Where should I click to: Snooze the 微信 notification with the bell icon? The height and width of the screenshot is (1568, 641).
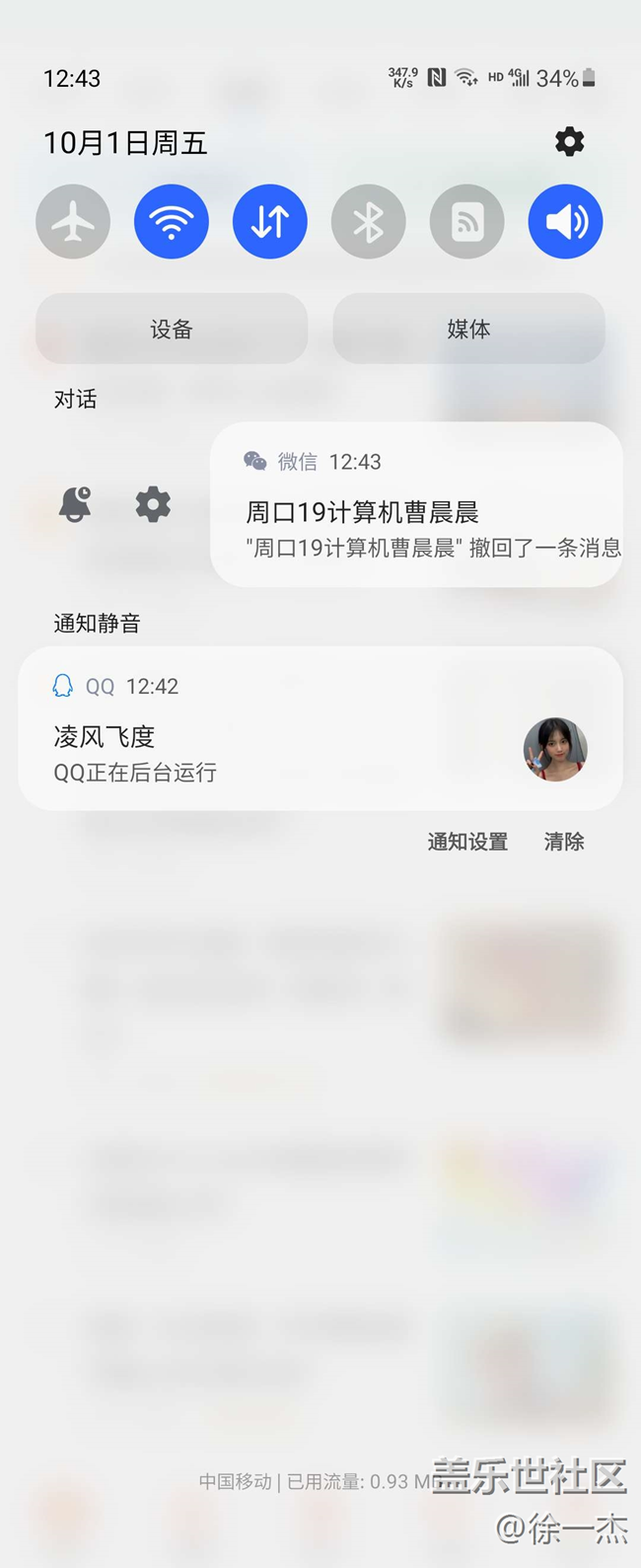click(75, 504)
